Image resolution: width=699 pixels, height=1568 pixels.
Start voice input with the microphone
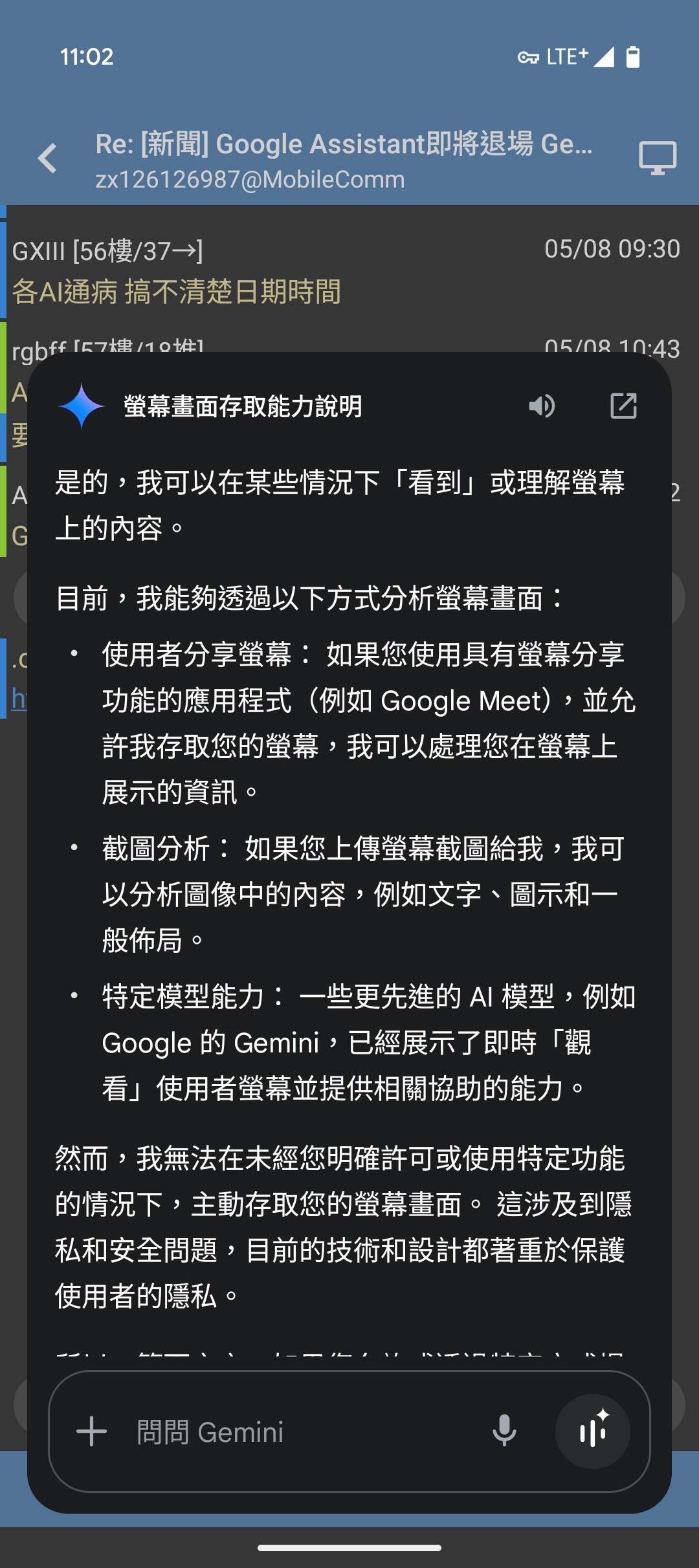click(504, 1432)
